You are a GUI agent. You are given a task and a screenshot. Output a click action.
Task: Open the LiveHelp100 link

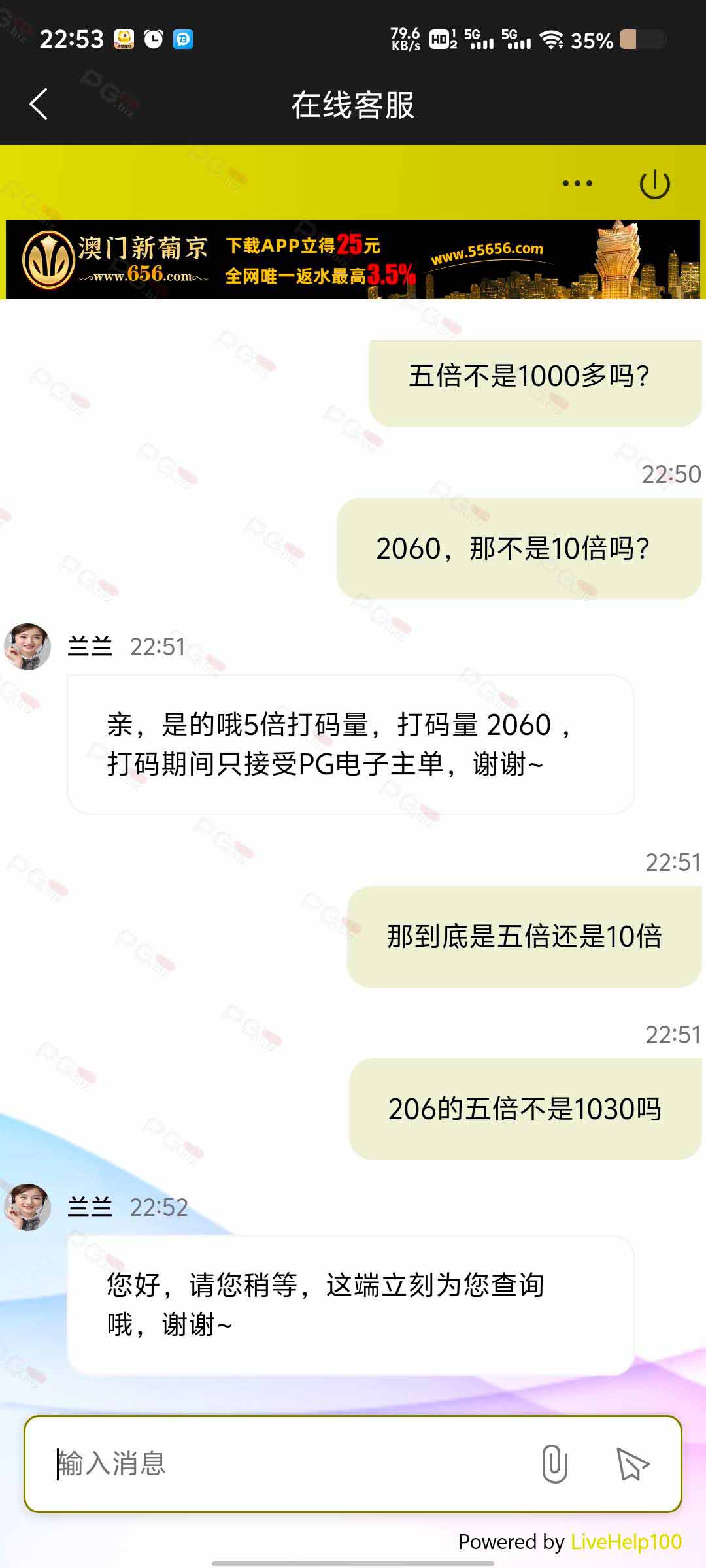(x=626, y=1542)
